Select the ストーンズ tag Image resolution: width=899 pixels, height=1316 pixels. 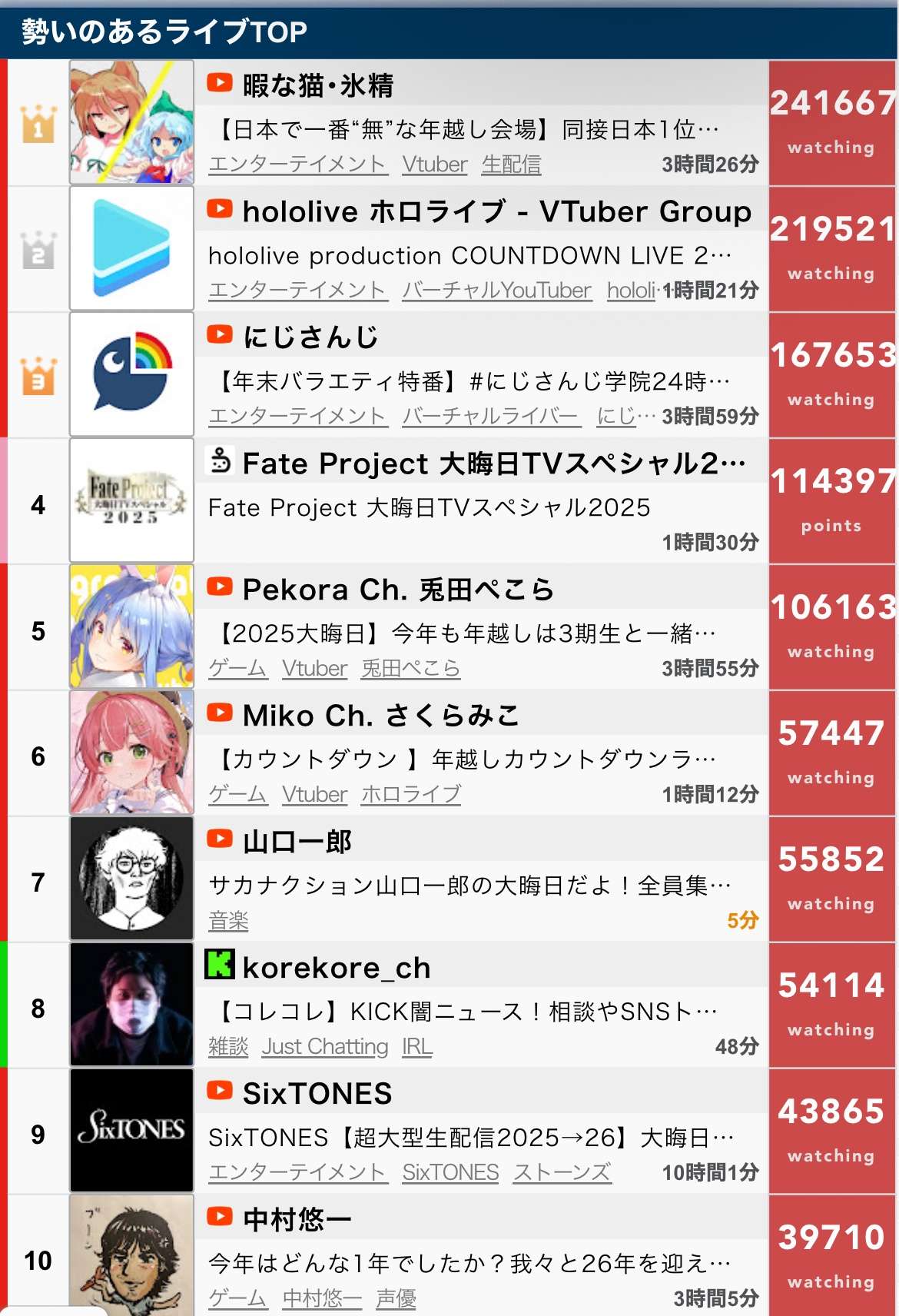[x=562, y=1172]
